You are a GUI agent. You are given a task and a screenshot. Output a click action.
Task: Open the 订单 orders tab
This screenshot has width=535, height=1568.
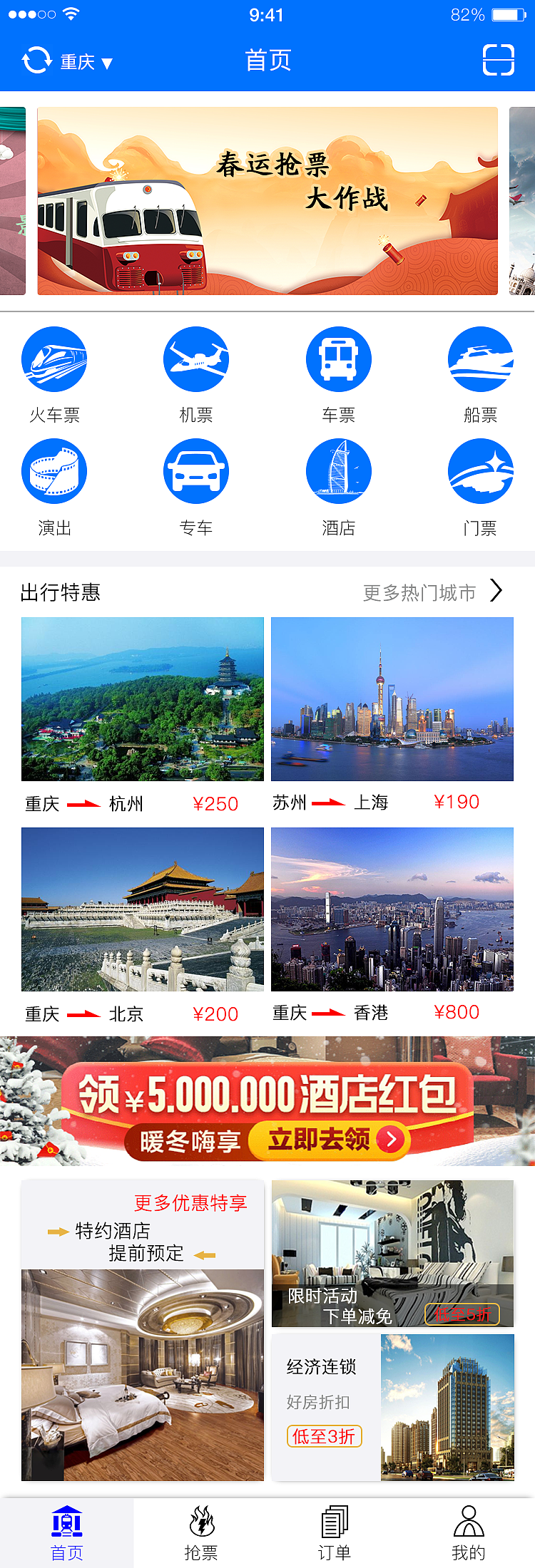(x=335, y=1522)
